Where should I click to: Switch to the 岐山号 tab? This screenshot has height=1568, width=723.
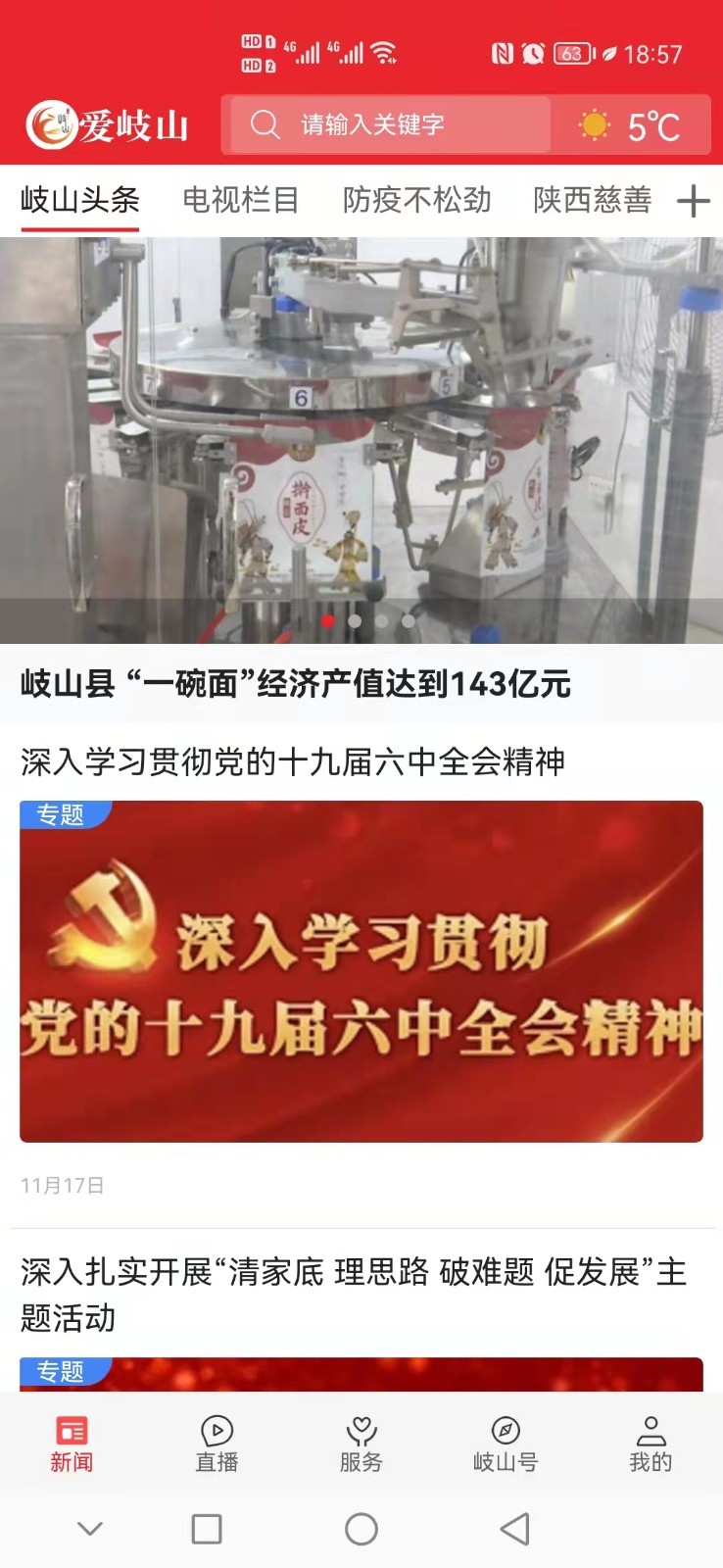click(506, 1443)
